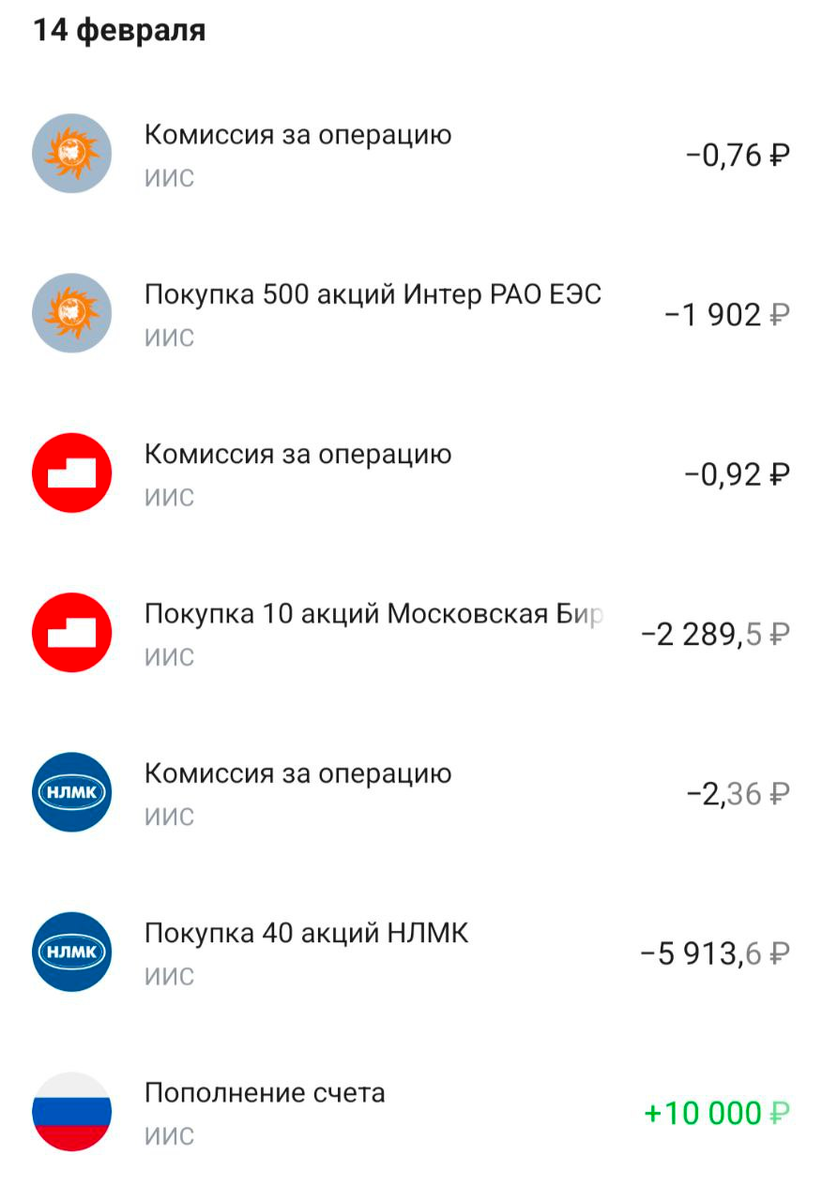Viewport: 822px width, 1200px height.
Task: Tap the Интер РАО icon on first commission row
Action: coord(72,153)
